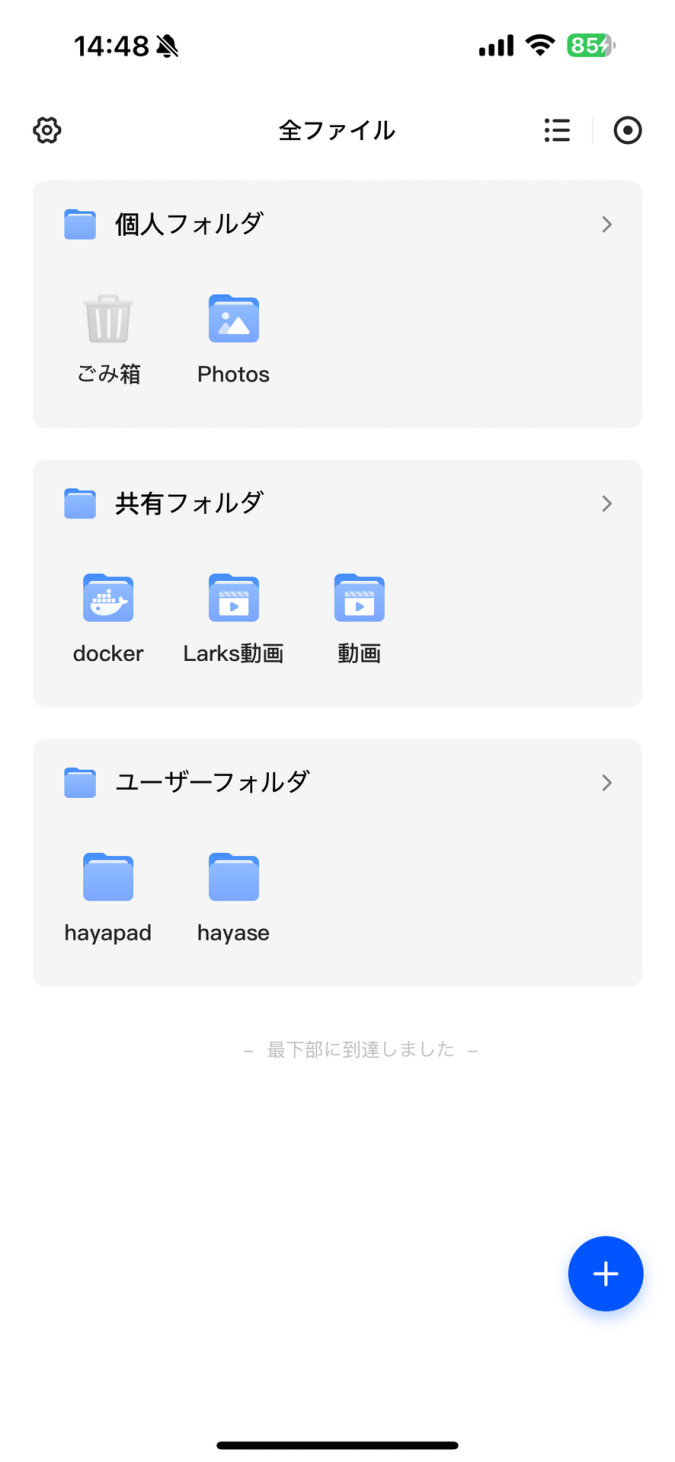
Task: Open the hayase folder
Action: click(233, 898)
